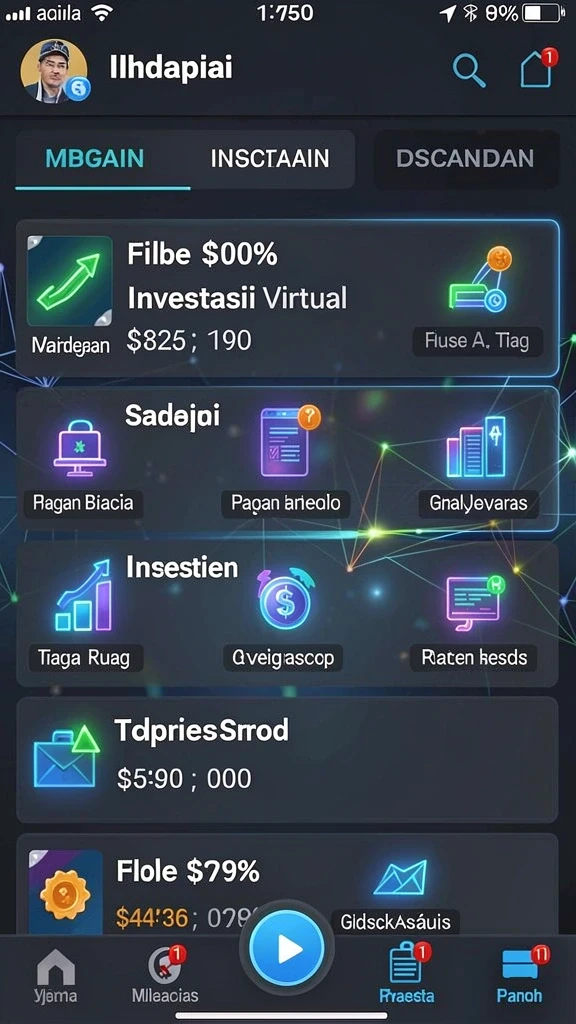
Task: Open the search magnifier icon
Action: point(469,70)
